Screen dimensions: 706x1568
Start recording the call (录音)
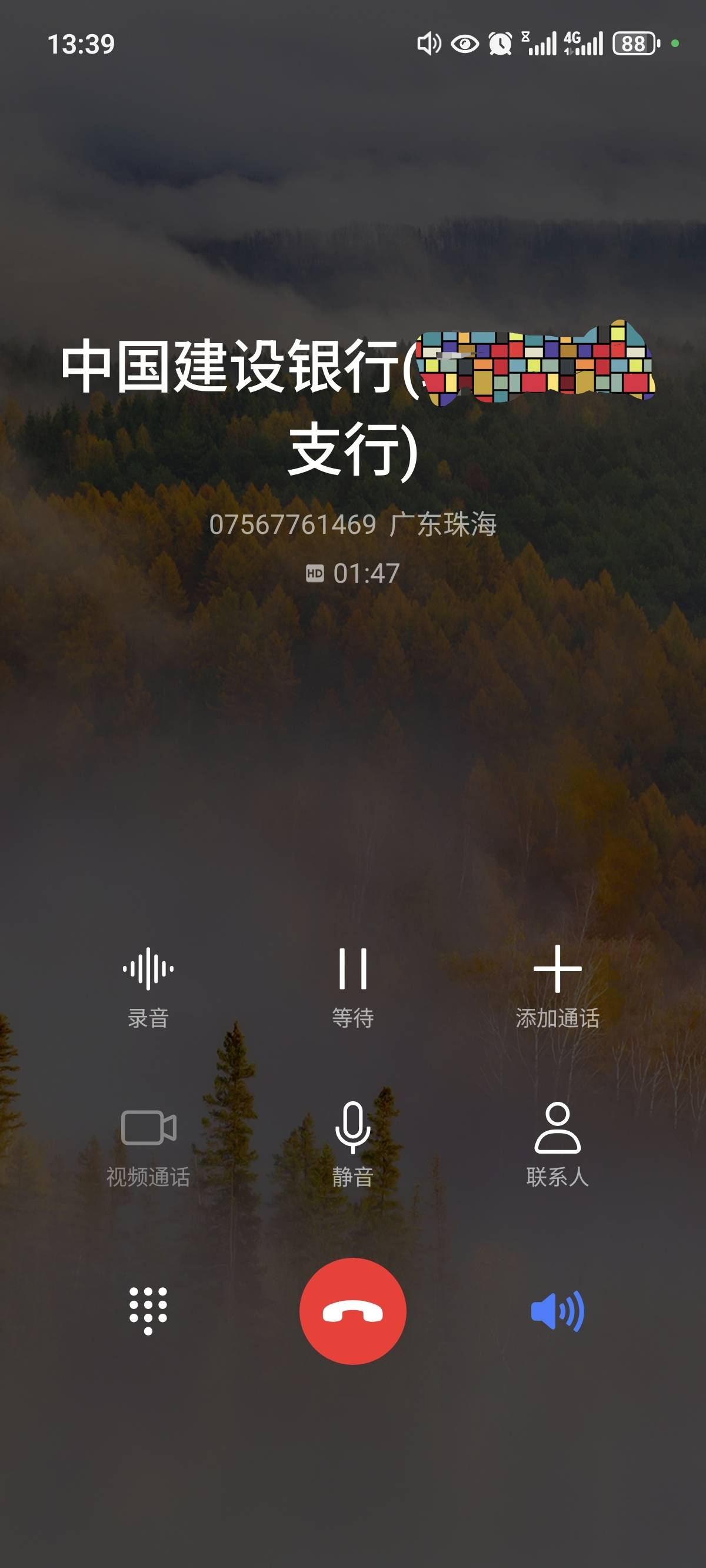148,985
